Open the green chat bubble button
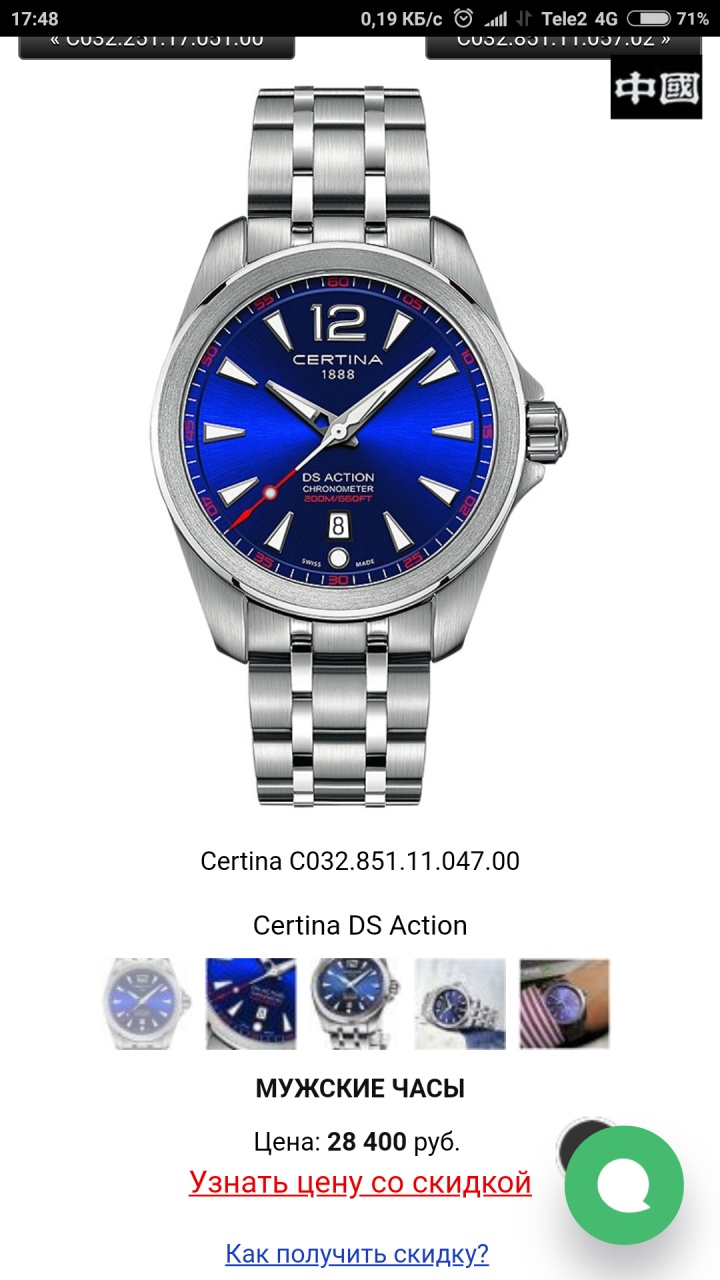 point(624,1185)
